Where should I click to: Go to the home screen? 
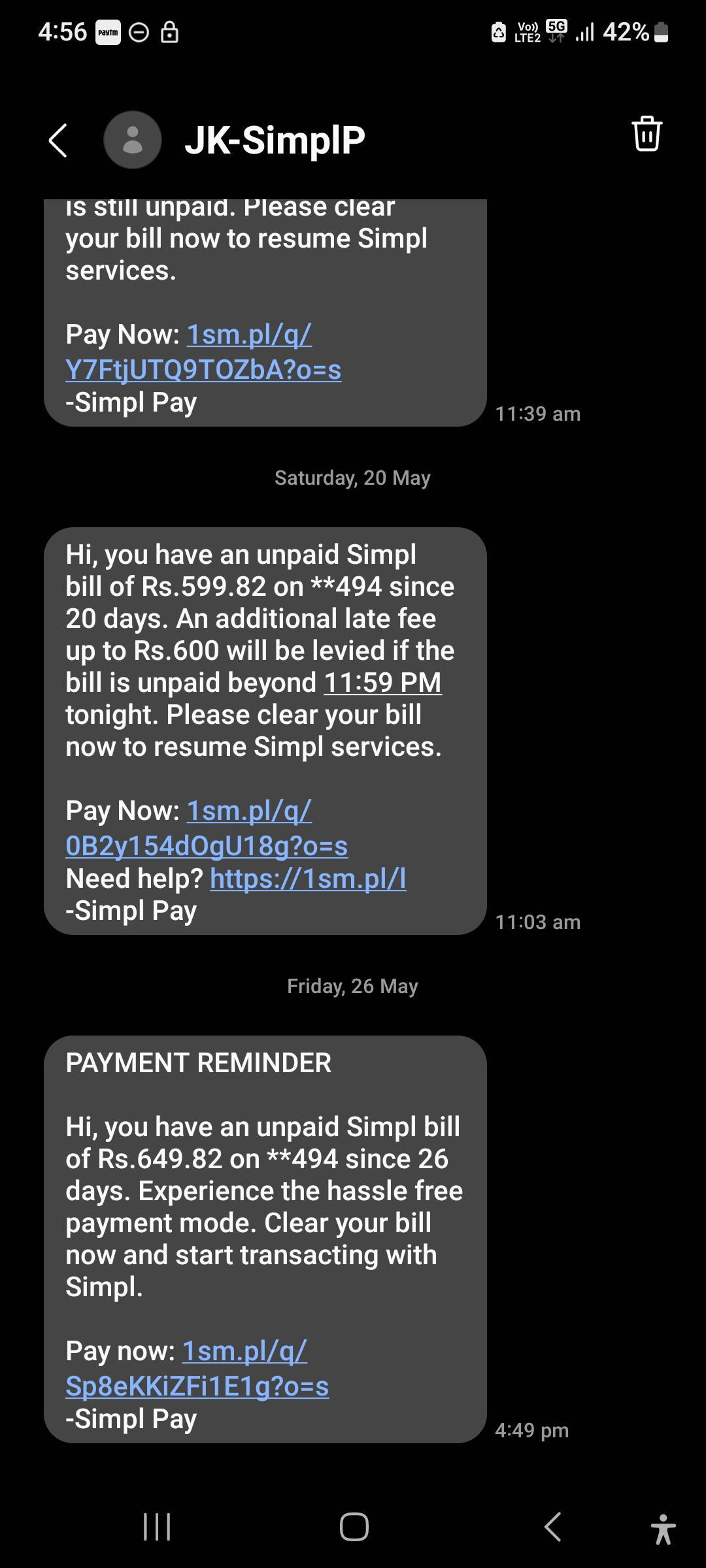(354, 1527)
